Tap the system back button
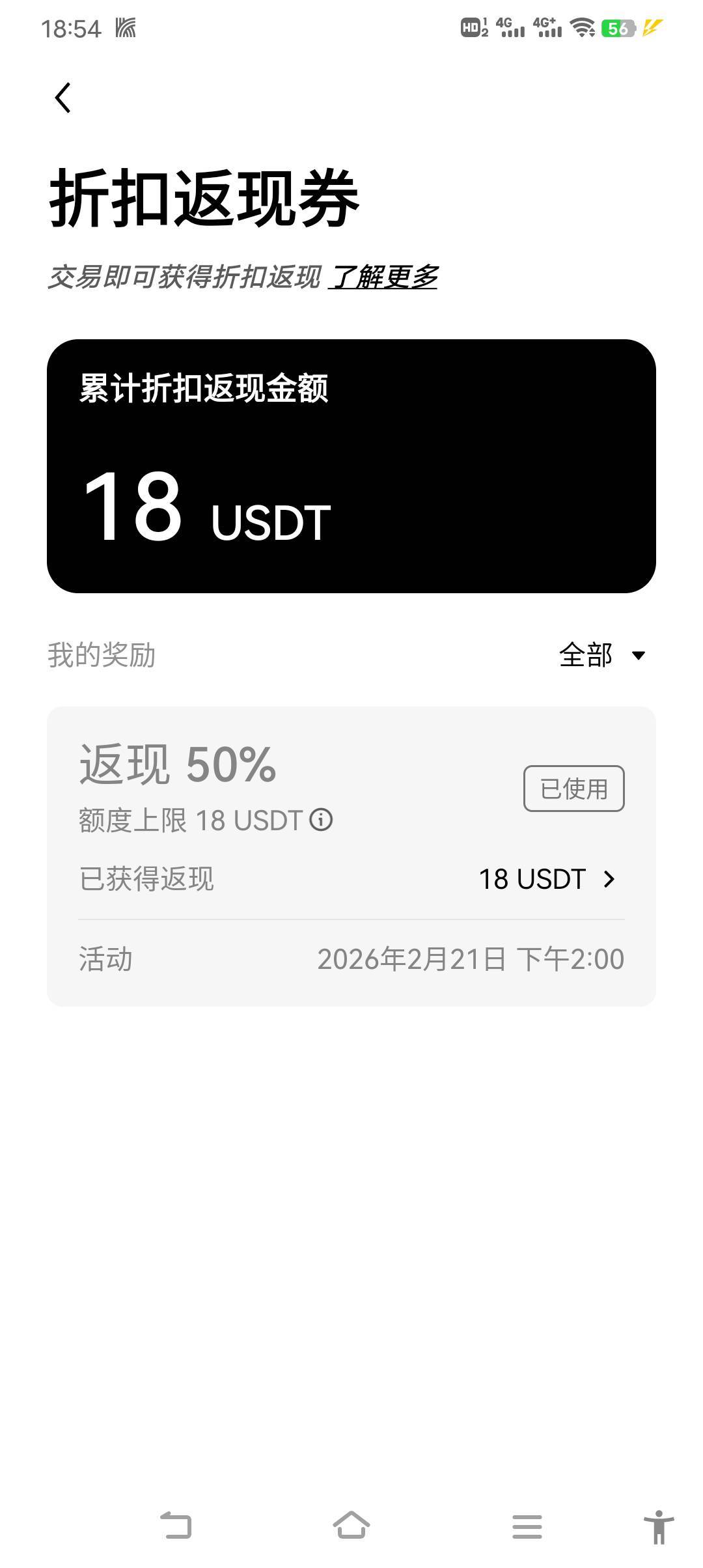703x1568 pixels. (176, 1526)
